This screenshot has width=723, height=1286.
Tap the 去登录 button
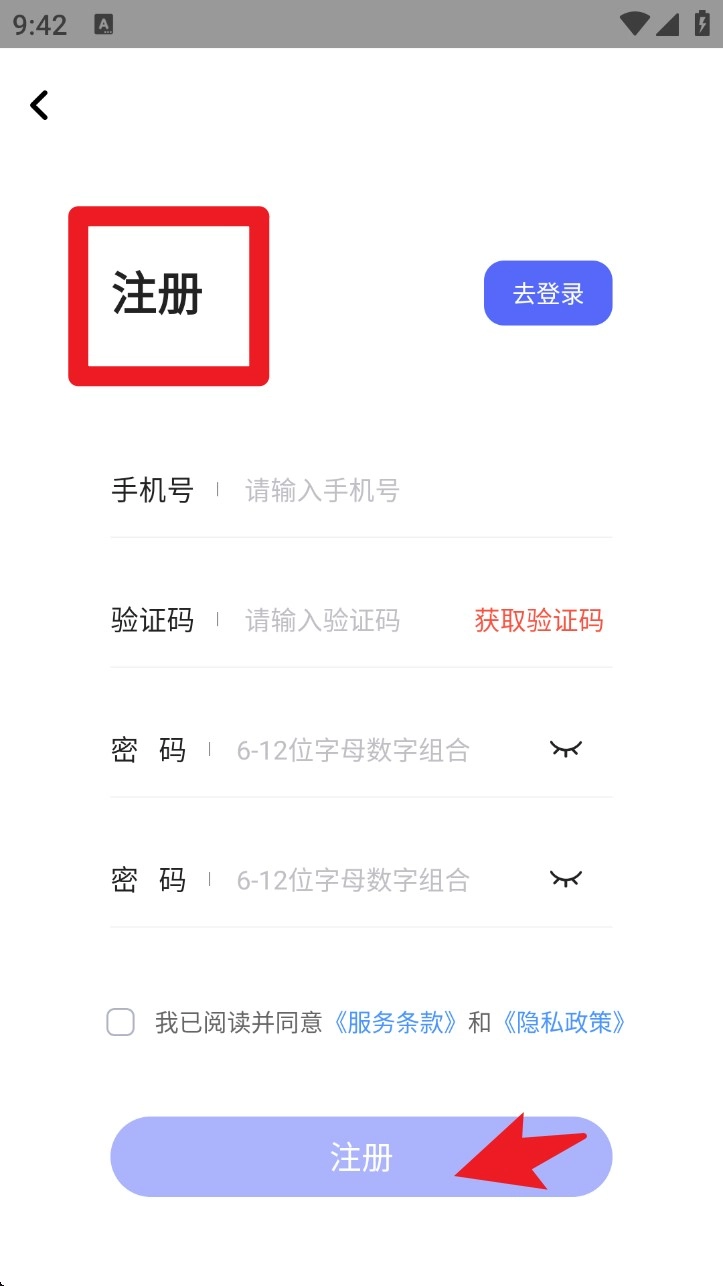[x=547, y=294]
